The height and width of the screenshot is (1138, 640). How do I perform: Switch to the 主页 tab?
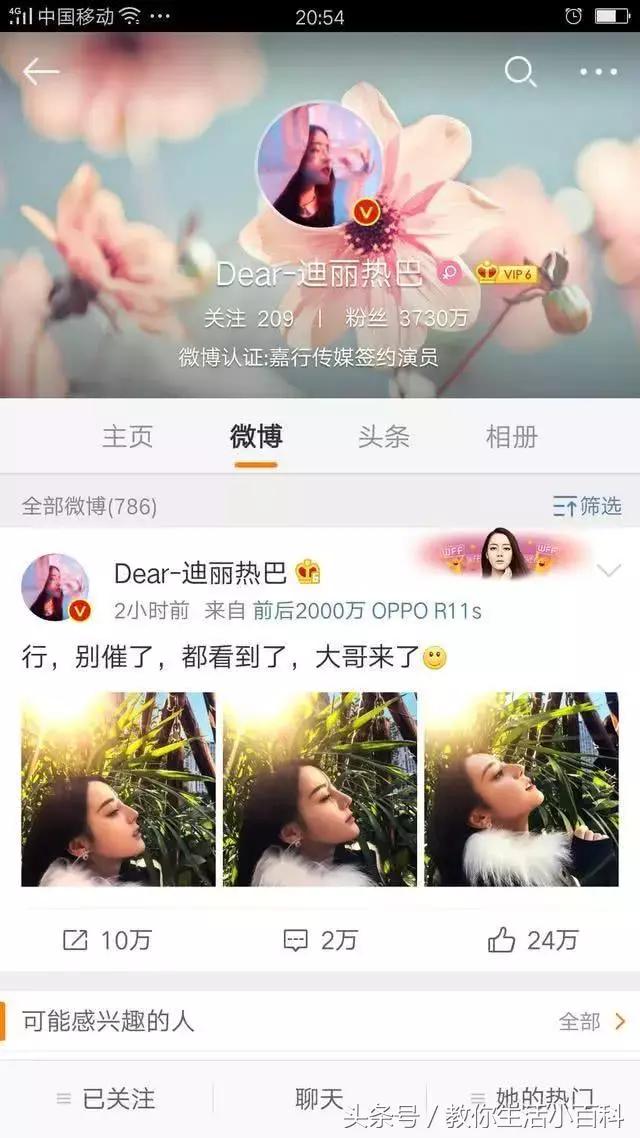[x=128, y=436]
